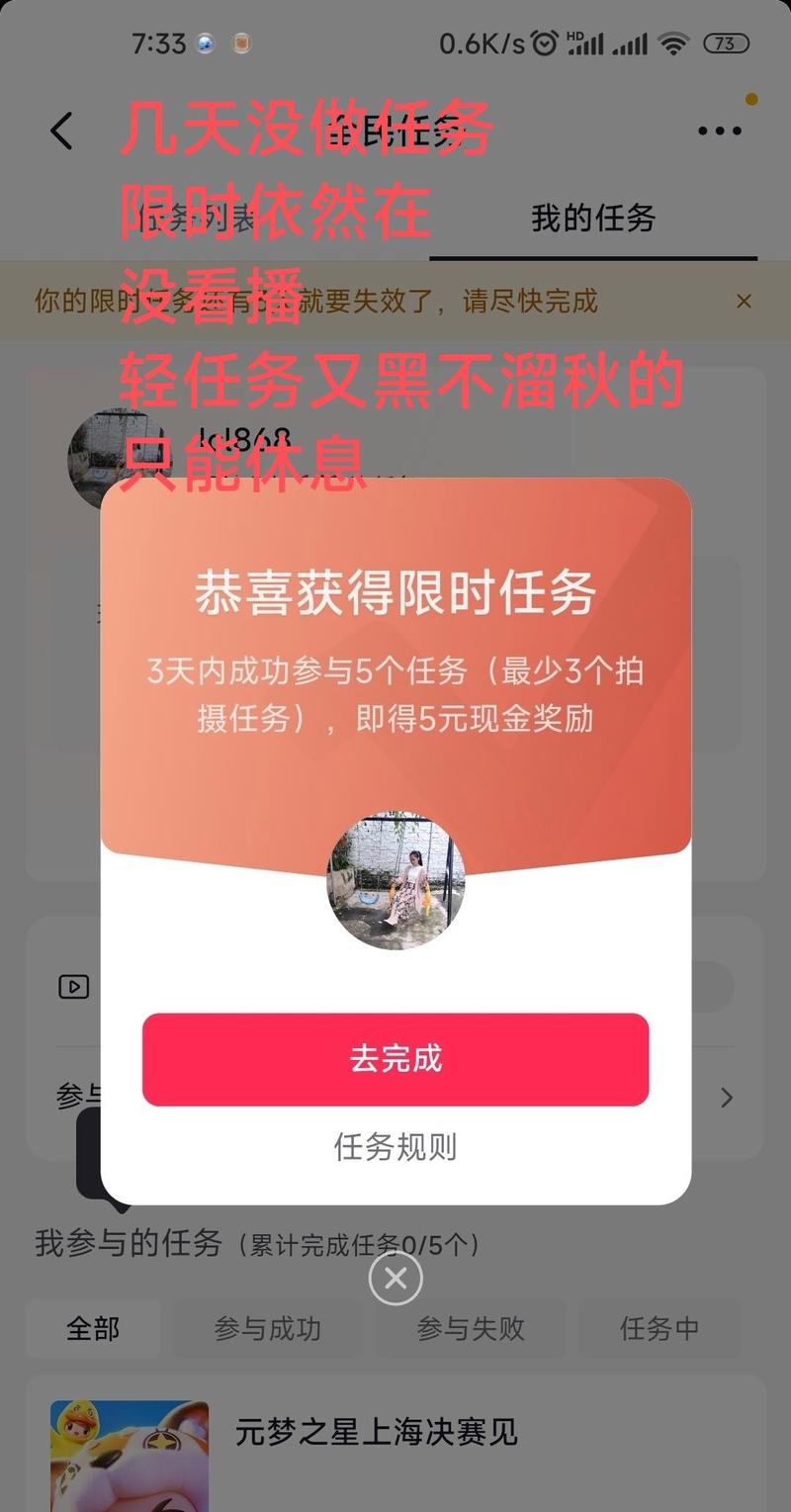Image resolution: width=791 pixels, height=1512 pixels.
Task: Dismiss the 限时任务 expiry notice banner
Action: coord(745,301)
